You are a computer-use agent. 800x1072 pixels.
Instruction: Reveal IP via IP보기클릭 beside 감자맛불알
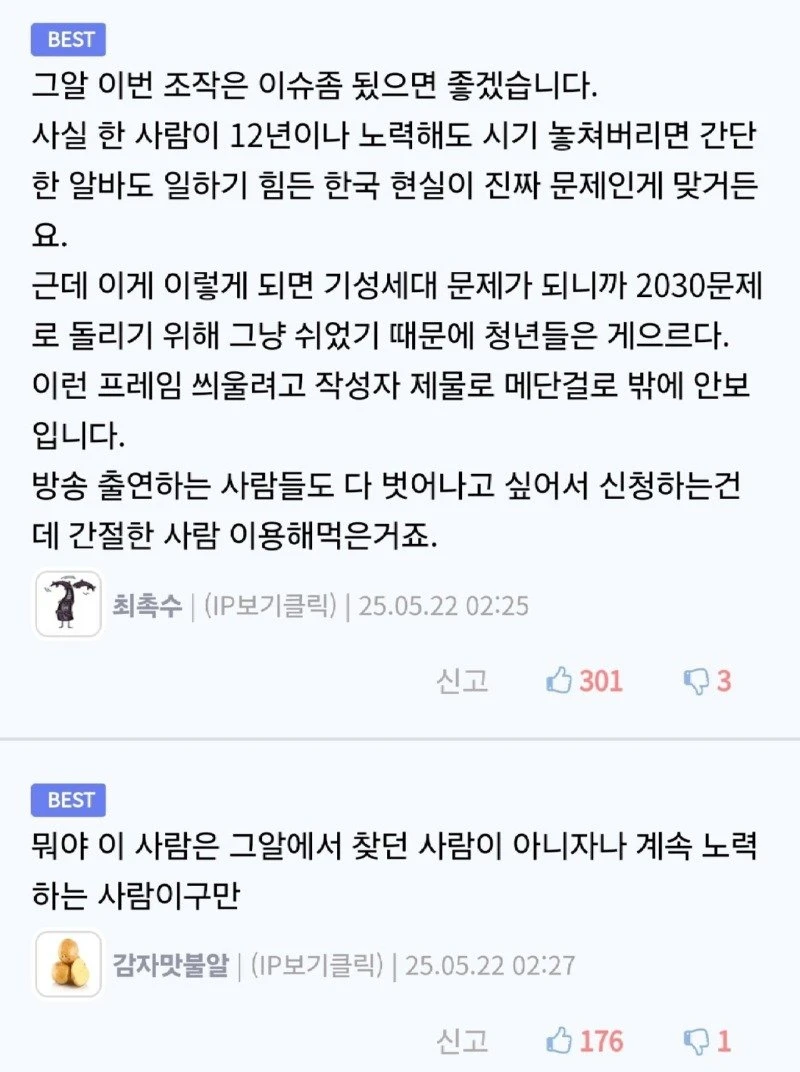click(316, 965)
